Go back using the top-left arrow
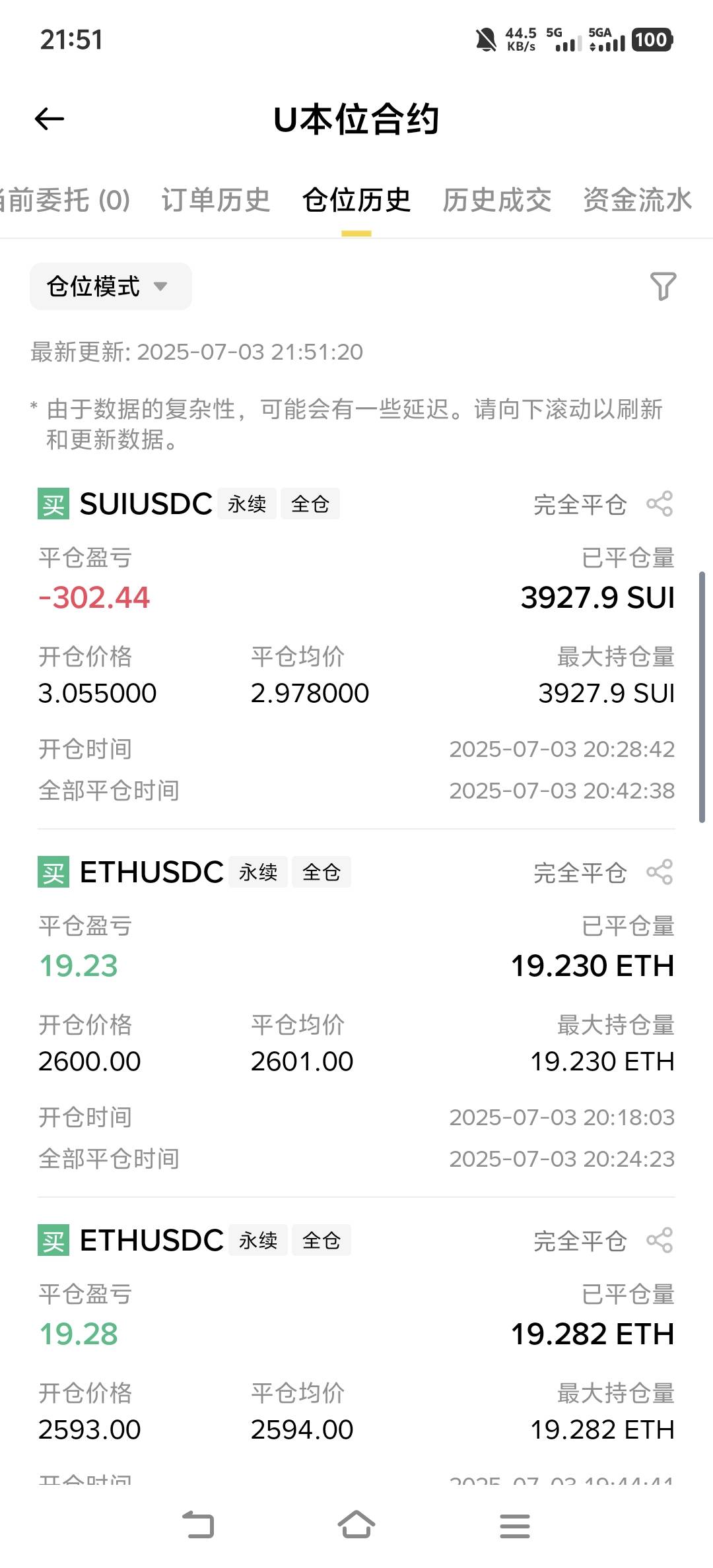The width and height of the screenshot is (713, 1568). click(x=50, y=119)
